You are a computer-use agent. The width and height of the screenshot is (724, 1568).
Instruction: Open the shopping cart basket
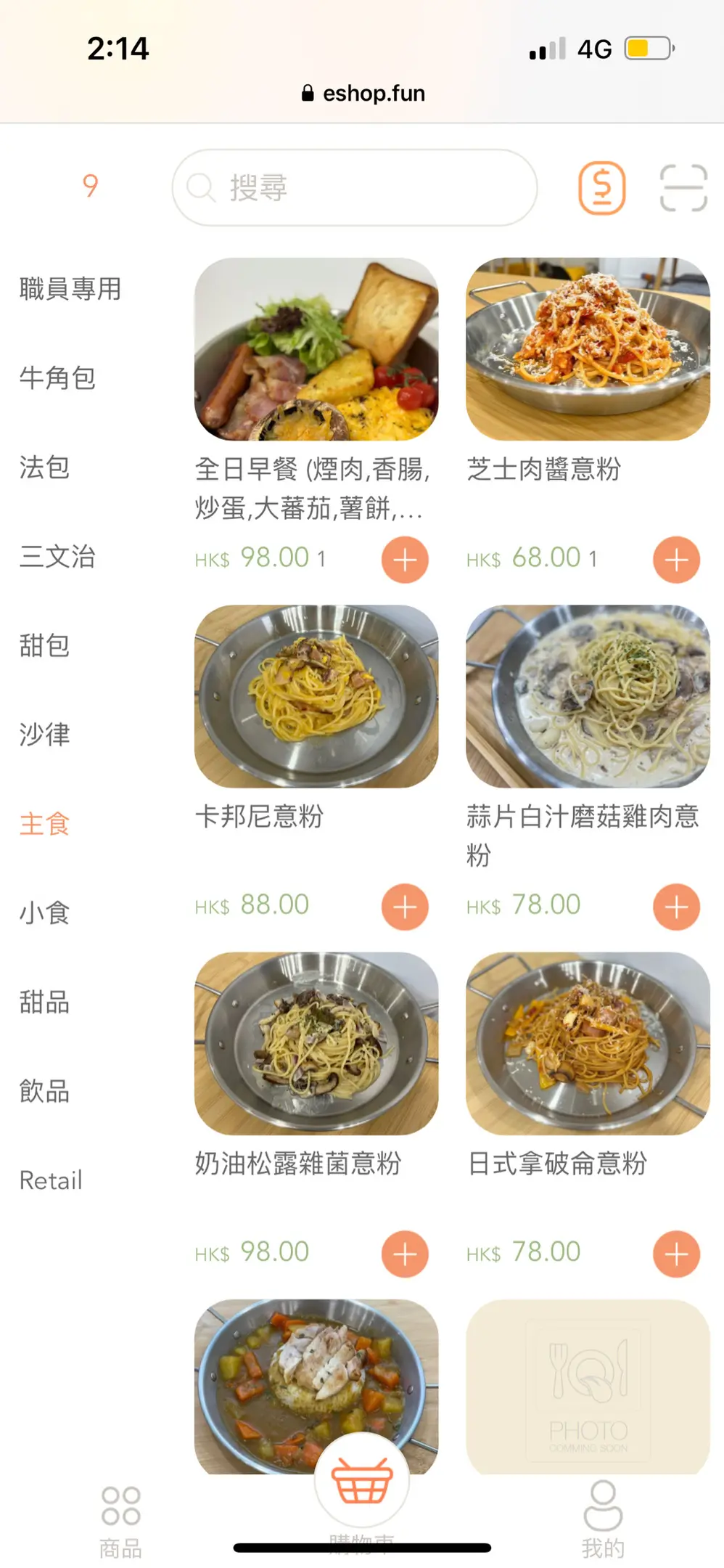click(361, 1482)
